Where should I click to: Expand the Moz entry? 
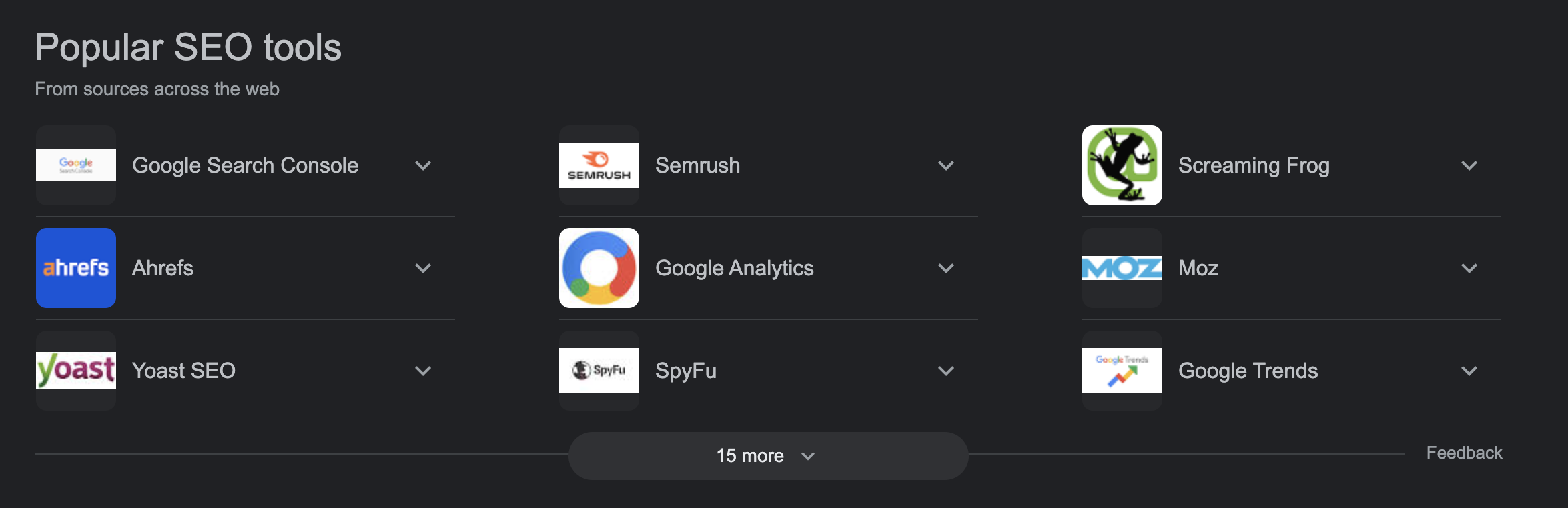[1469, 268]
